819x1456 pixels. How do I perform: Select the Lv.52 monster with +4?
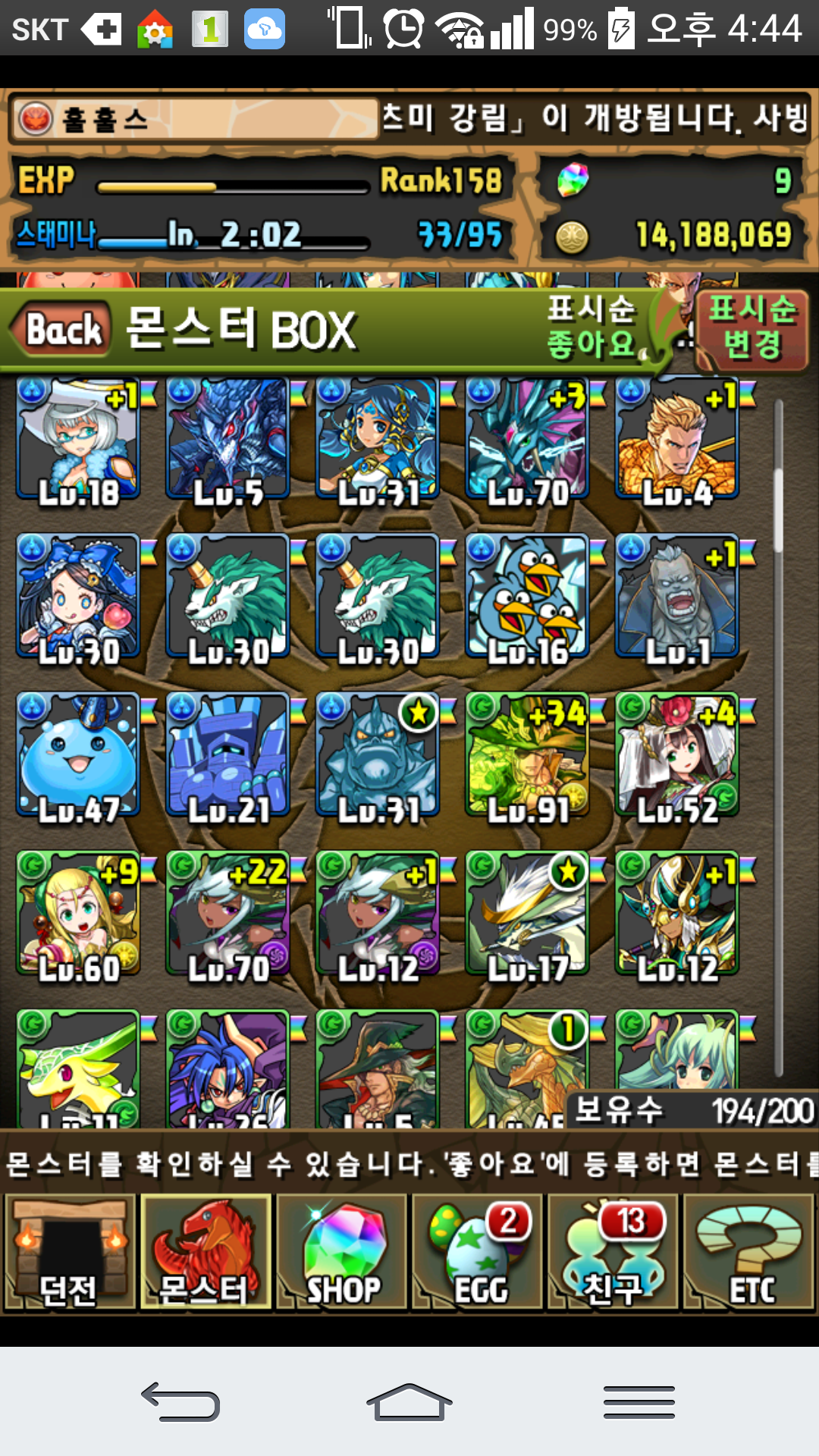coord(677,756)
